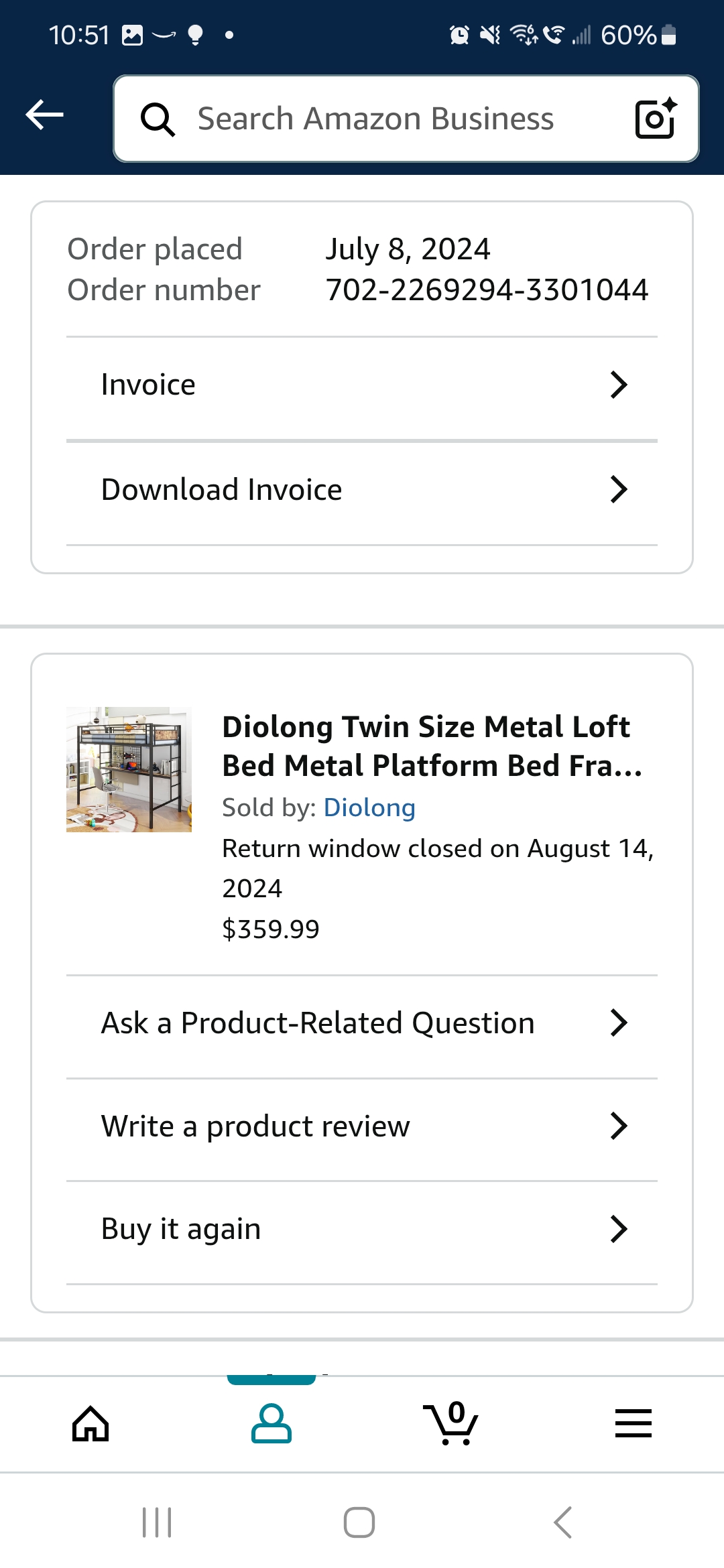
Task: Select Download Invoice
Action: (x=362, y=490)
